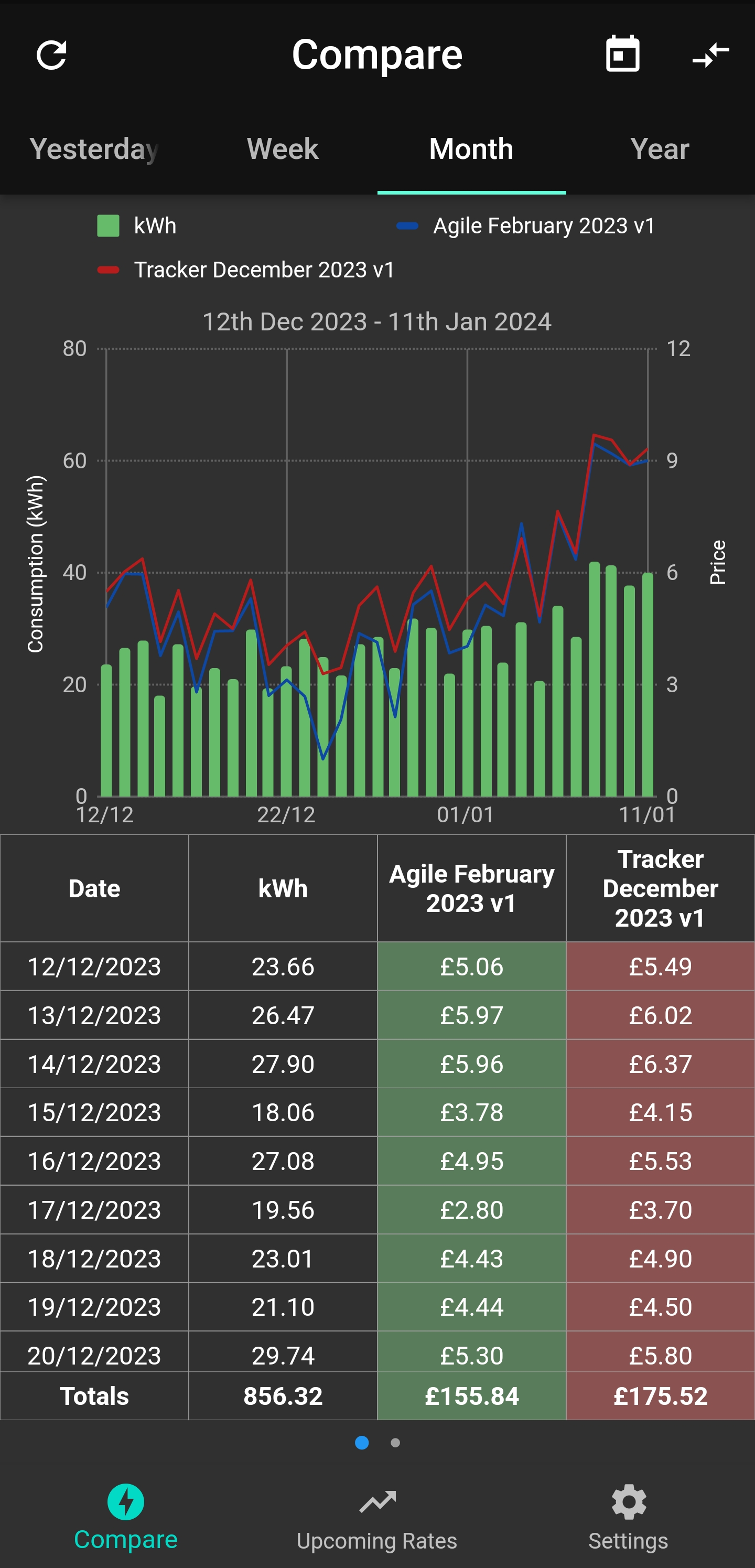Select the Month tab
The height and width of the screenshot is (1568, 755).
pyautogui.click(x=471, y=149)
